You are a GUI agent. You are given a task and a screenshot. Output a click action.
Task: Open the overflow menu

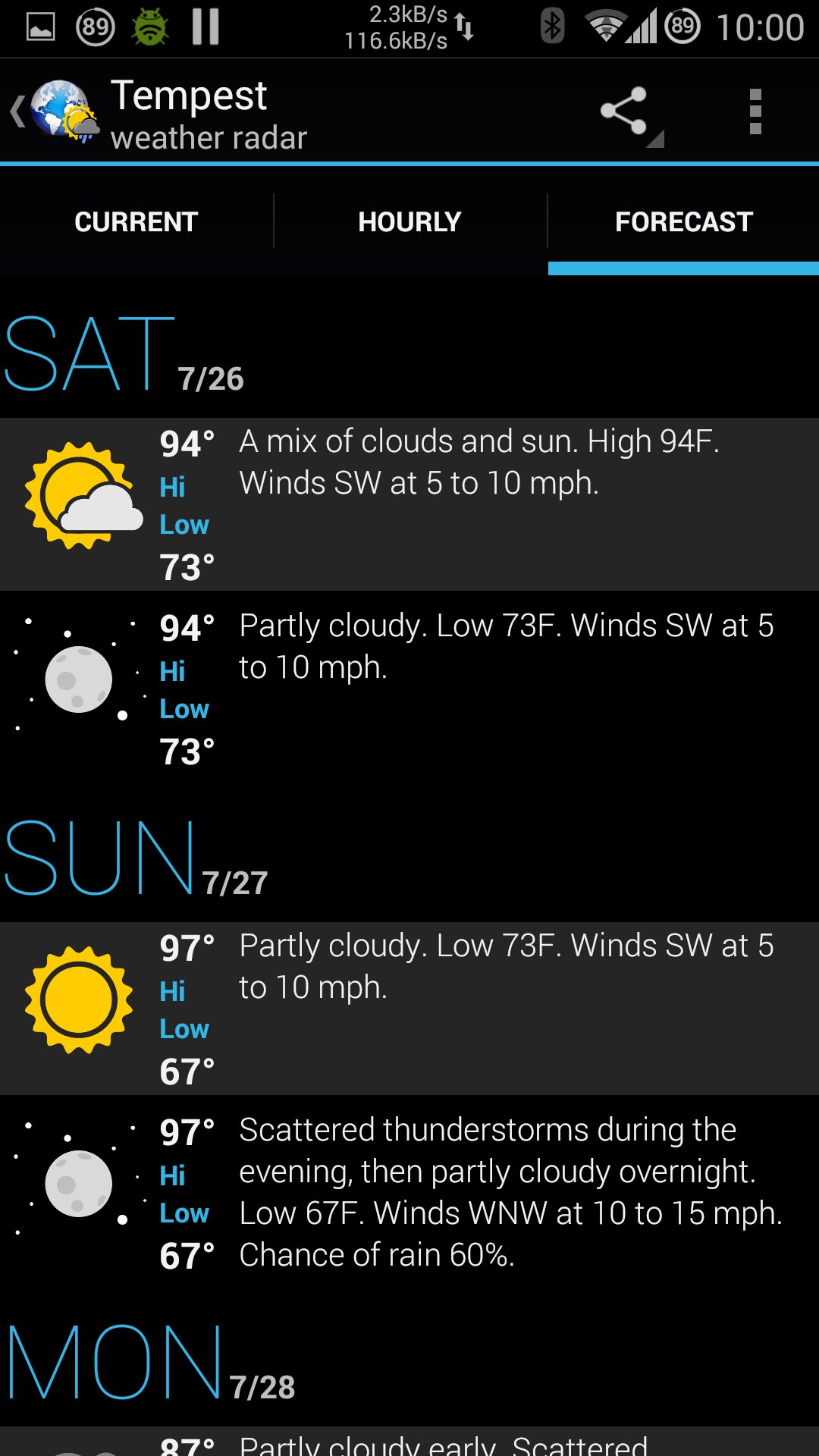[x=755, y=112]
